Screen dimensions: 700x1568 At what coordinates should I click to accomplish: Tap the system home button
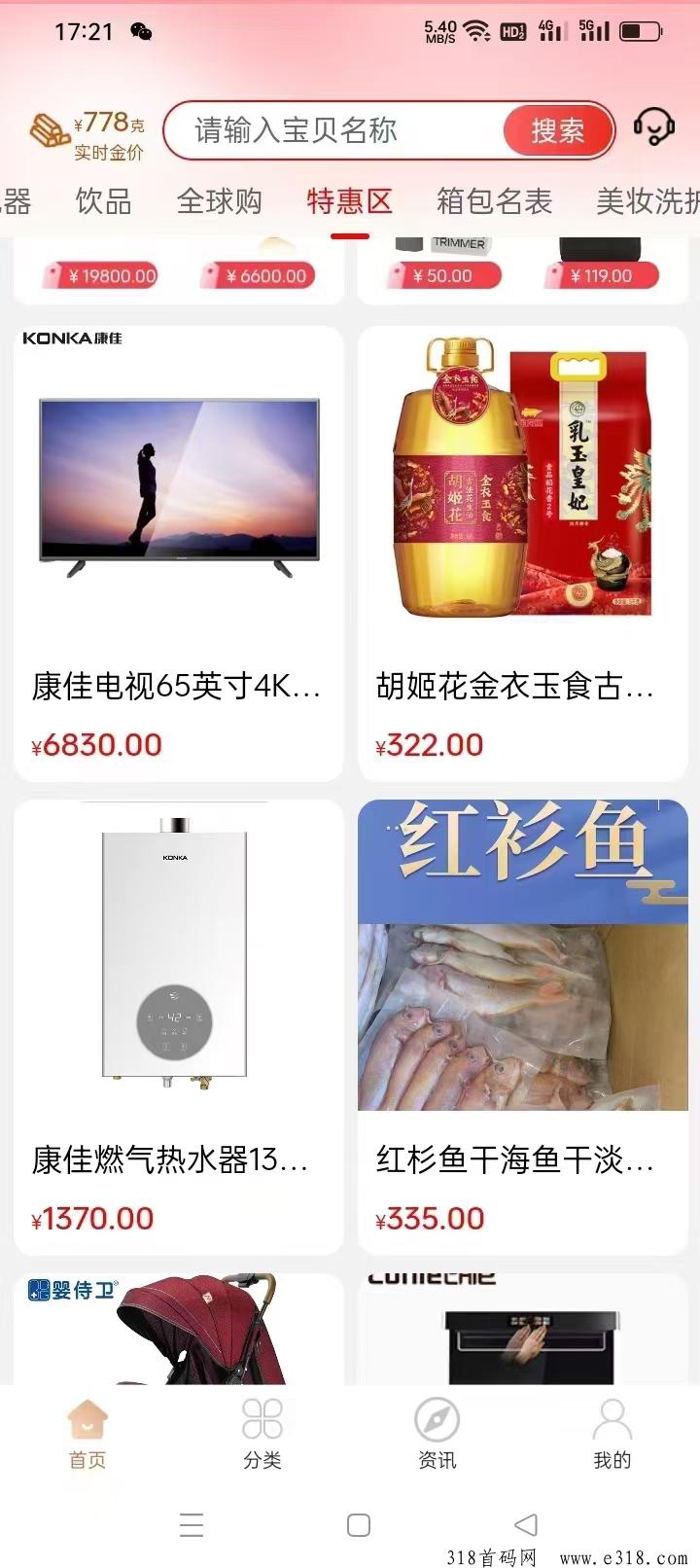pos(359,1524)
